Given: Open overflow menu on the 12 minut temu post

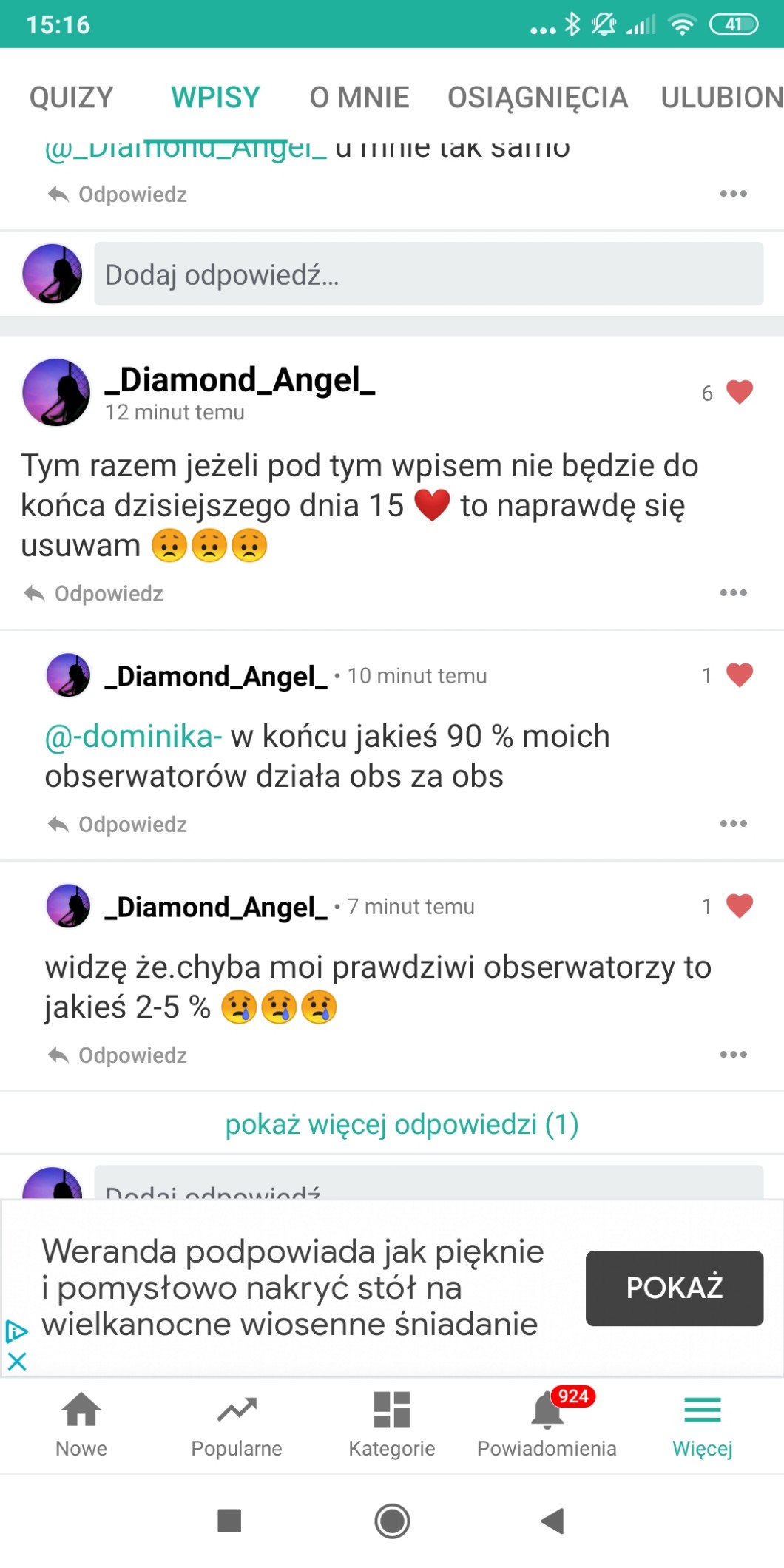Looking at the screenshot, I should tap(733, 593).
